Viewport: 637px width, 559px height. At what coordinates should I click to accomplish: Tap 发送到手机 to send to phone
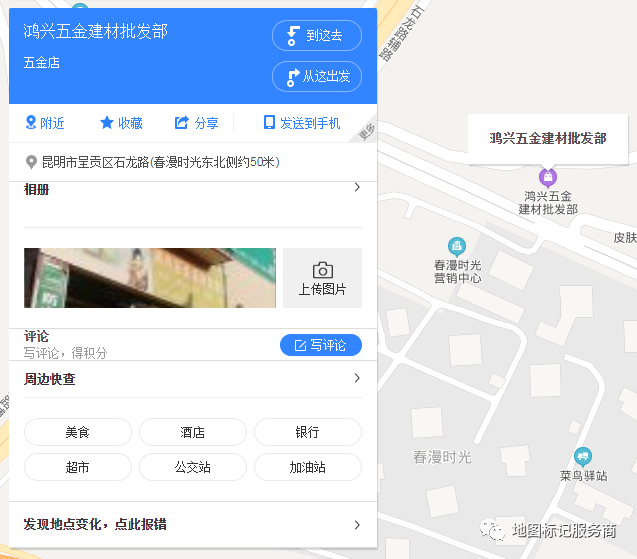[x=301, y=123]
